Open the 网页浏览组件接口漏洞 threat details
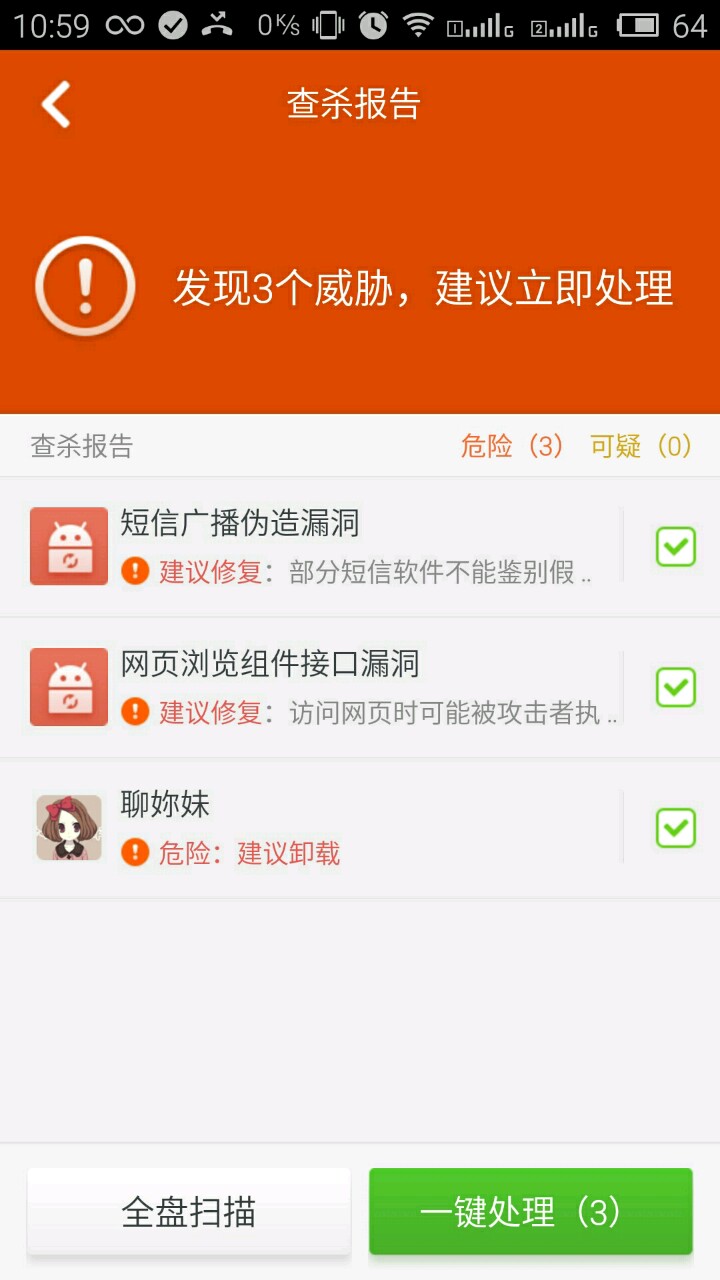The height and width of the screenshot is (1280, 720). click(320, 687)
